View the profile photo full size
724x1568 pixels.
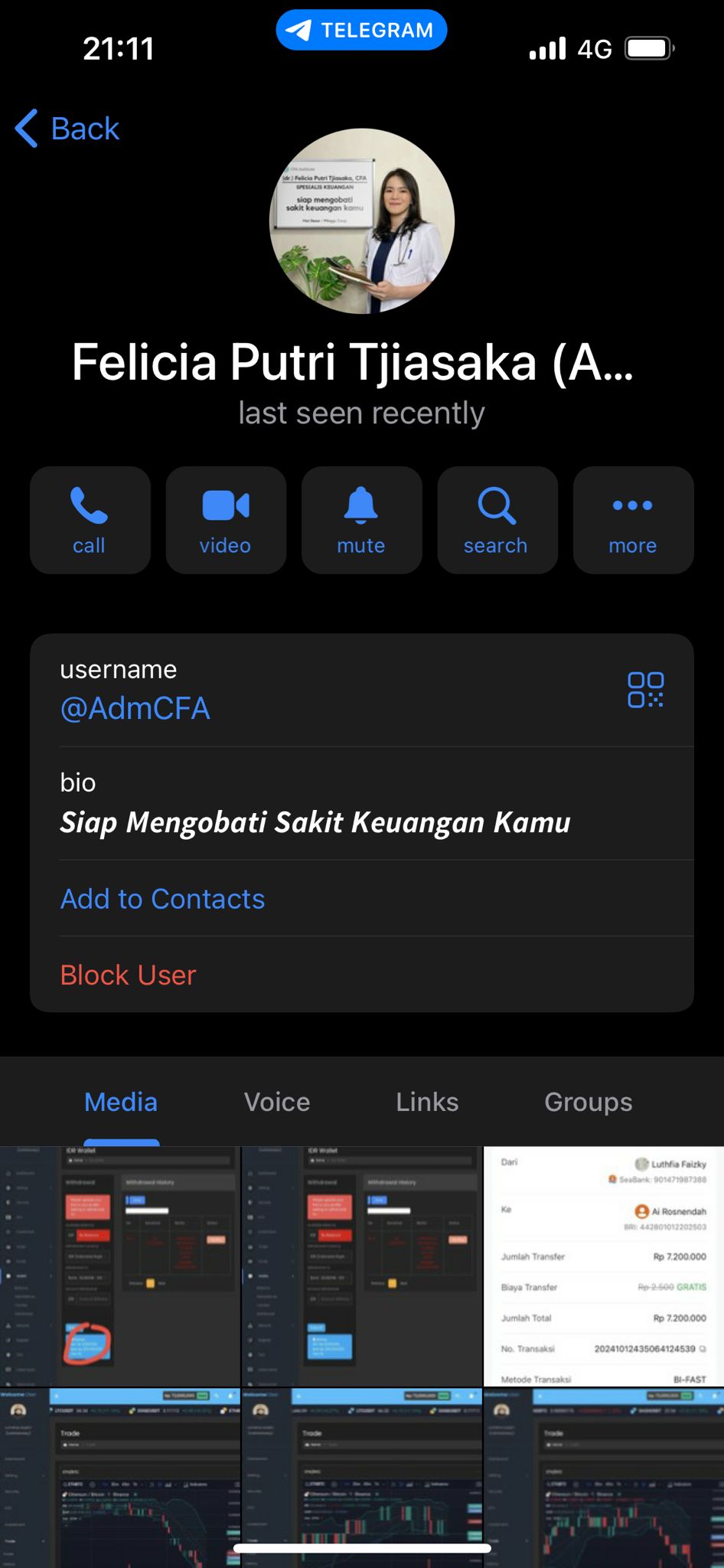pos(362,221)
